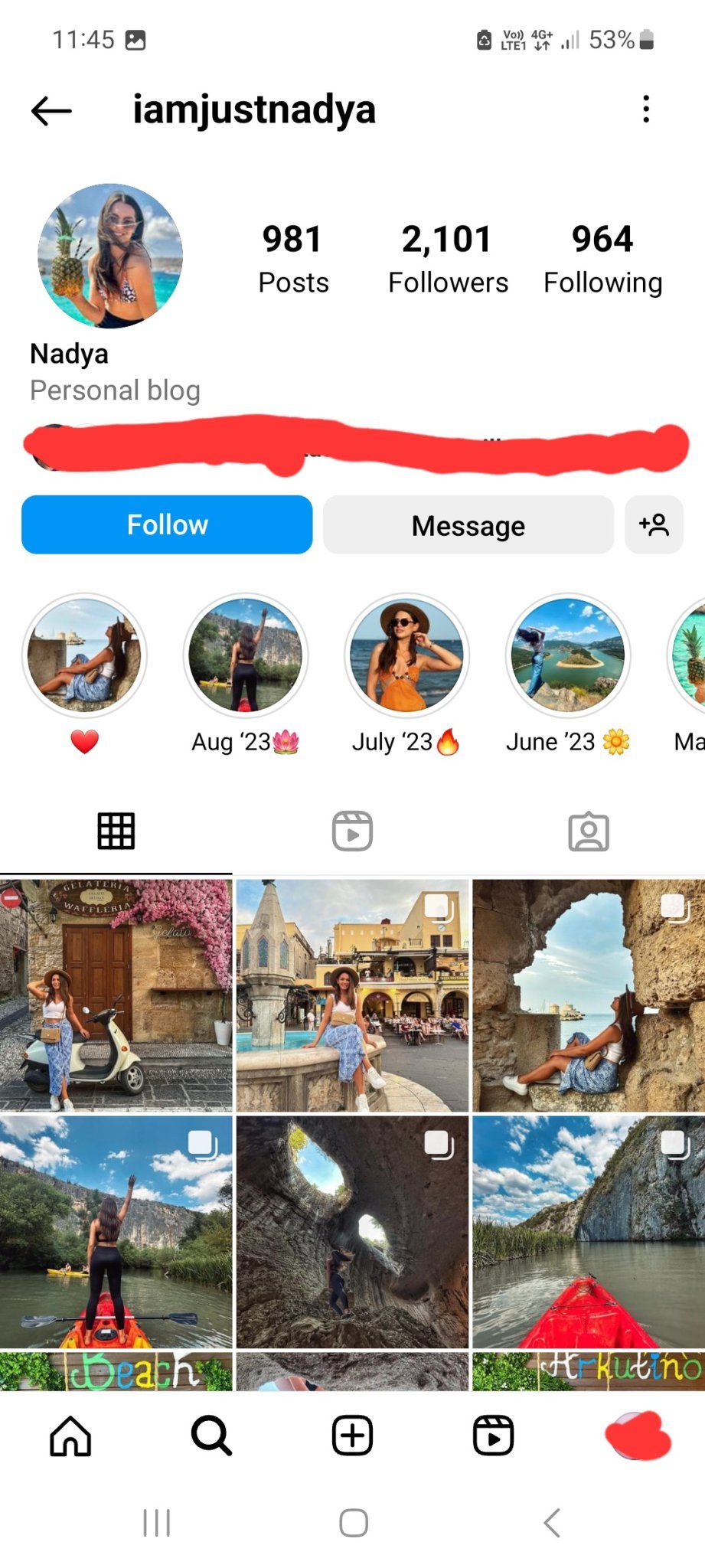Screen dimensions: 705x1568
Task: Open the red heart story highlight
Action: click(x=84, y=656)
